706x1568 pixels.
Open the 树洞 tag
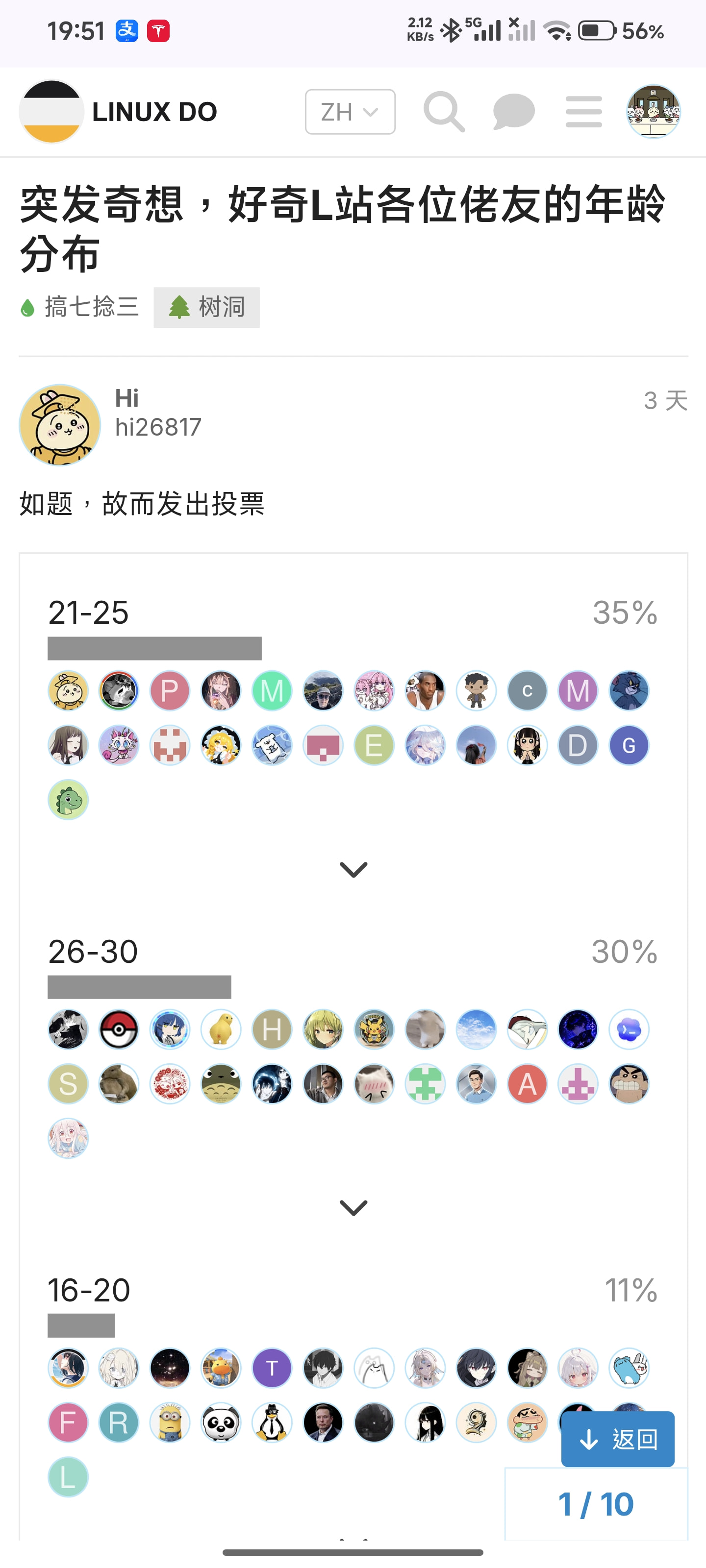tap(206, 307)
